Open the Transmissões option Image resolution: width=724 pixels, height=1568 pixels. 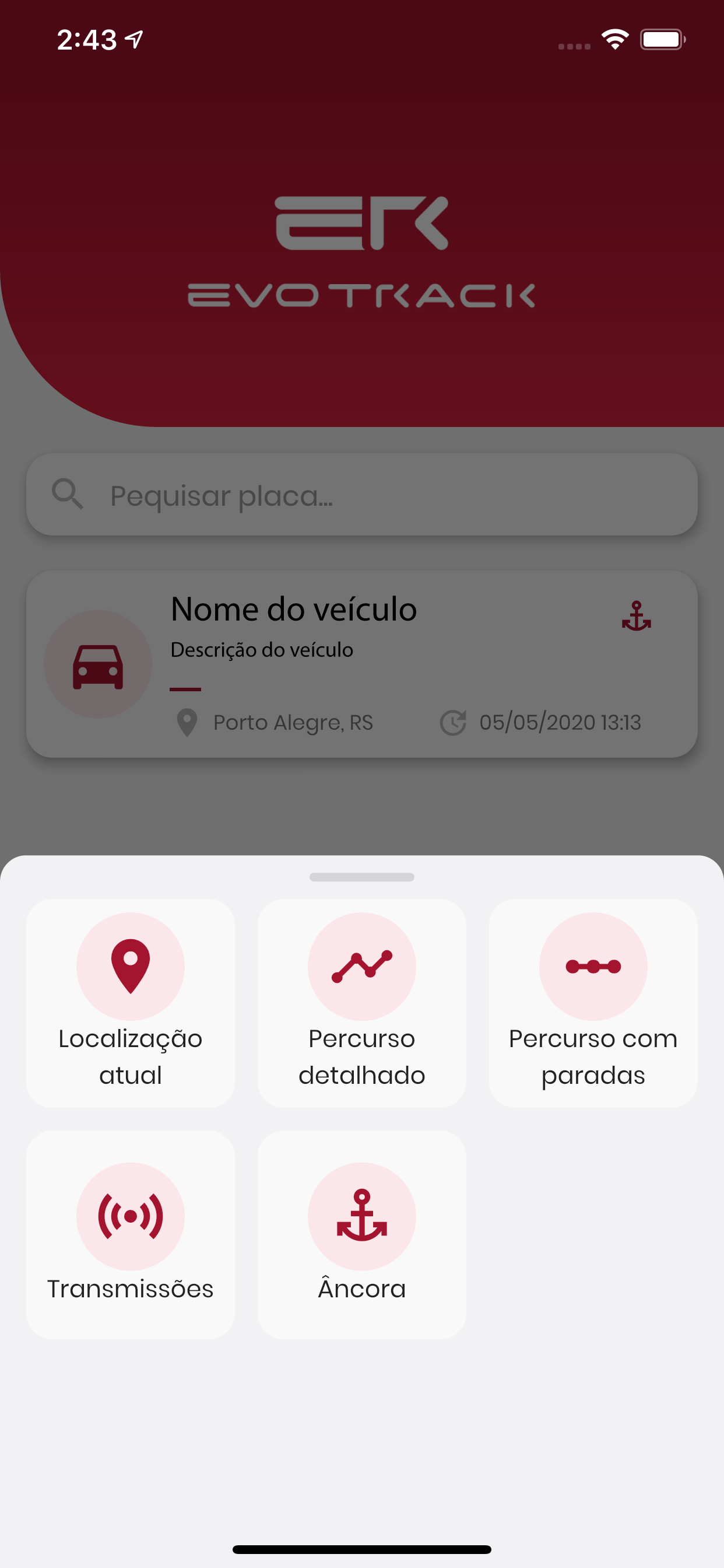point(130,1234)
